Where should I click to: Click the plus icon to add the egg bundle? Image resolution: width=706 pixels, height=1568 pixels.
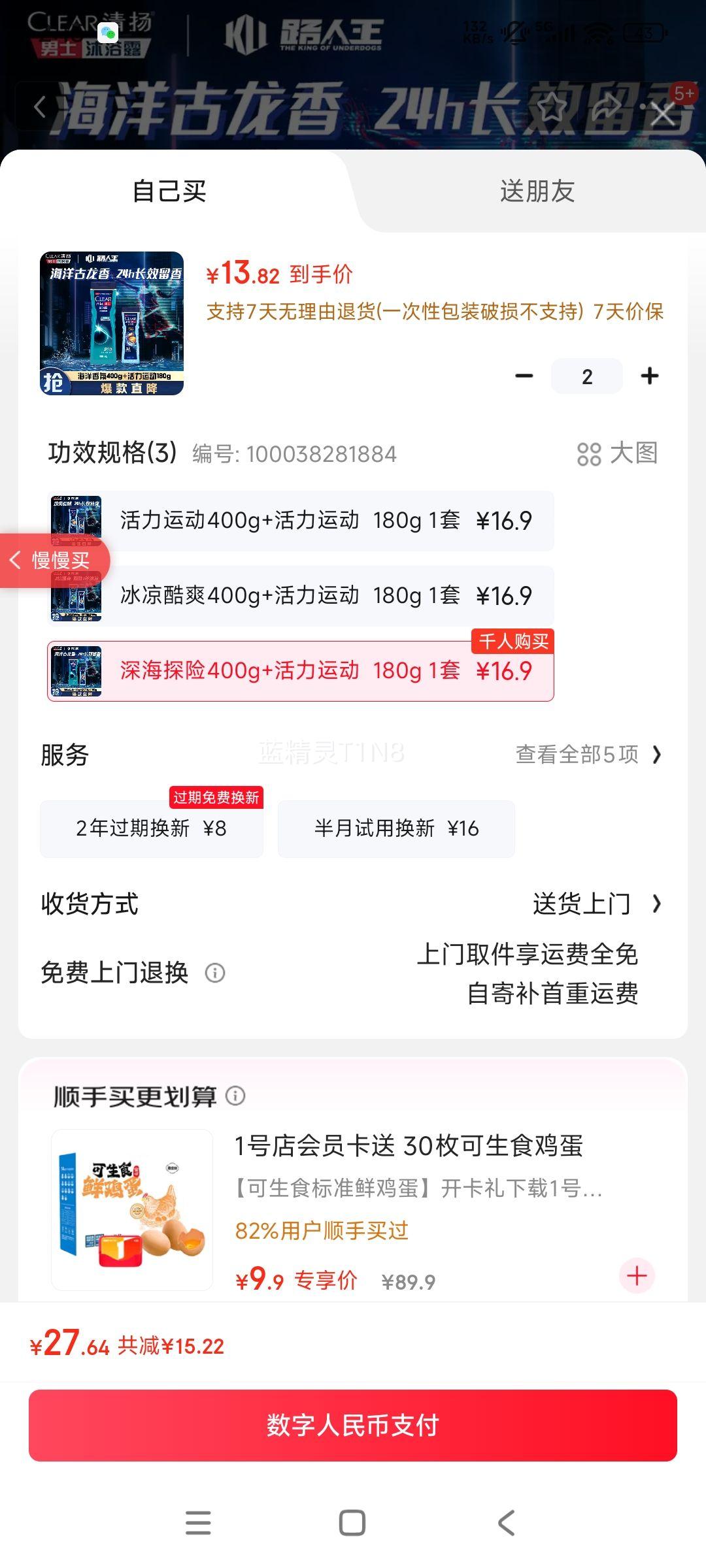(x=636, y=1275)
